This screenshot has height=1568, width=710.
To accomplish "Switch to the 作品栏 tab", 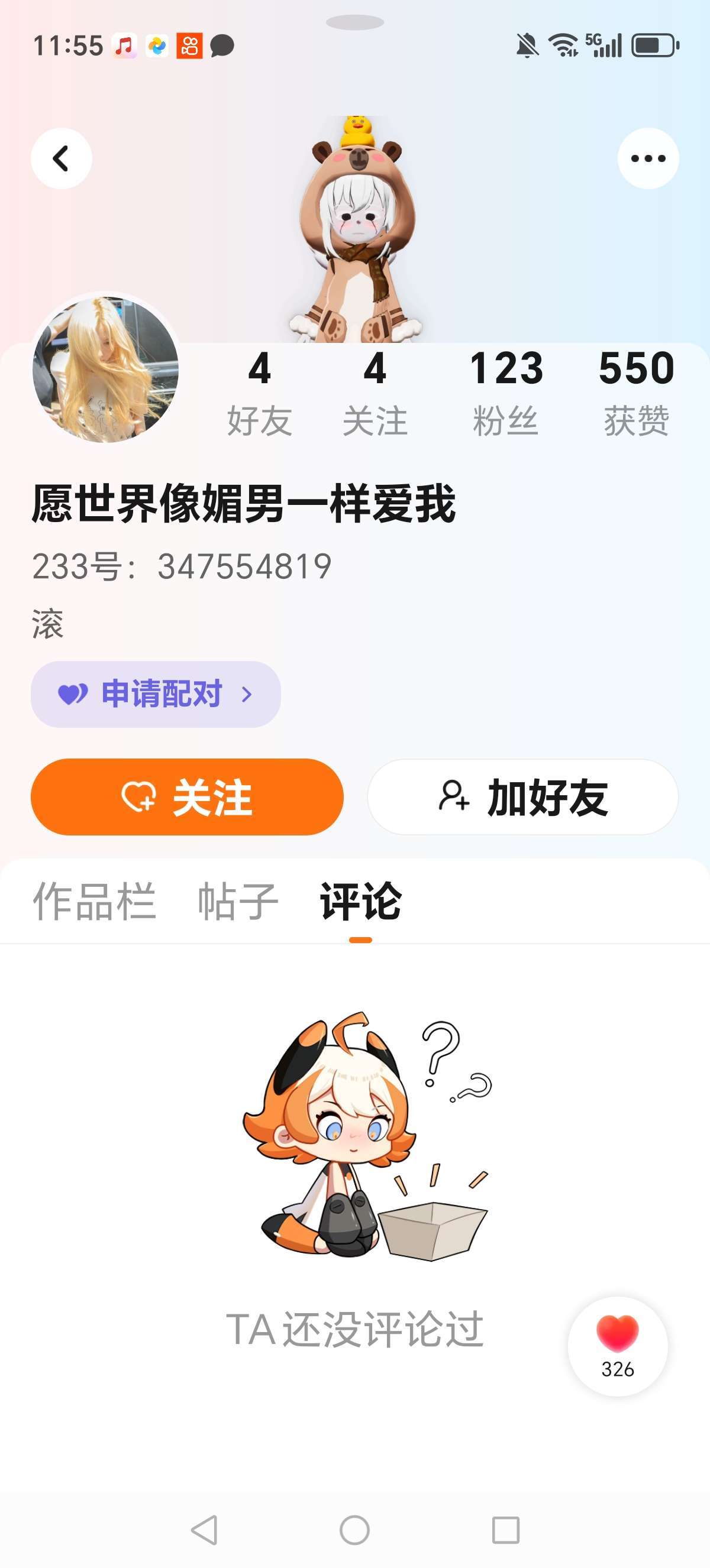I will click(95, 902).
